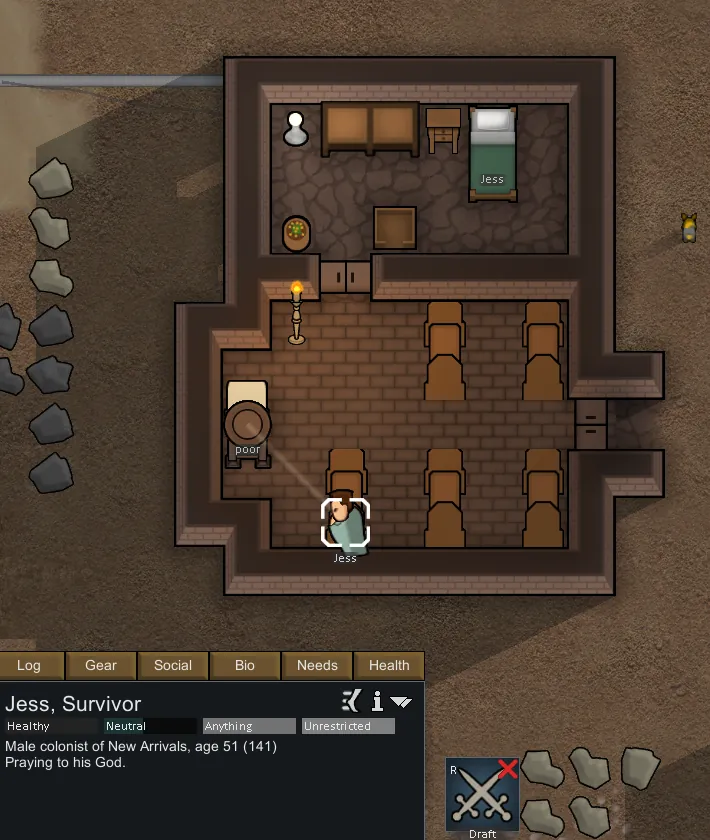Change the Anything restriction setting
710x840 pixels.
pos(249,726)
